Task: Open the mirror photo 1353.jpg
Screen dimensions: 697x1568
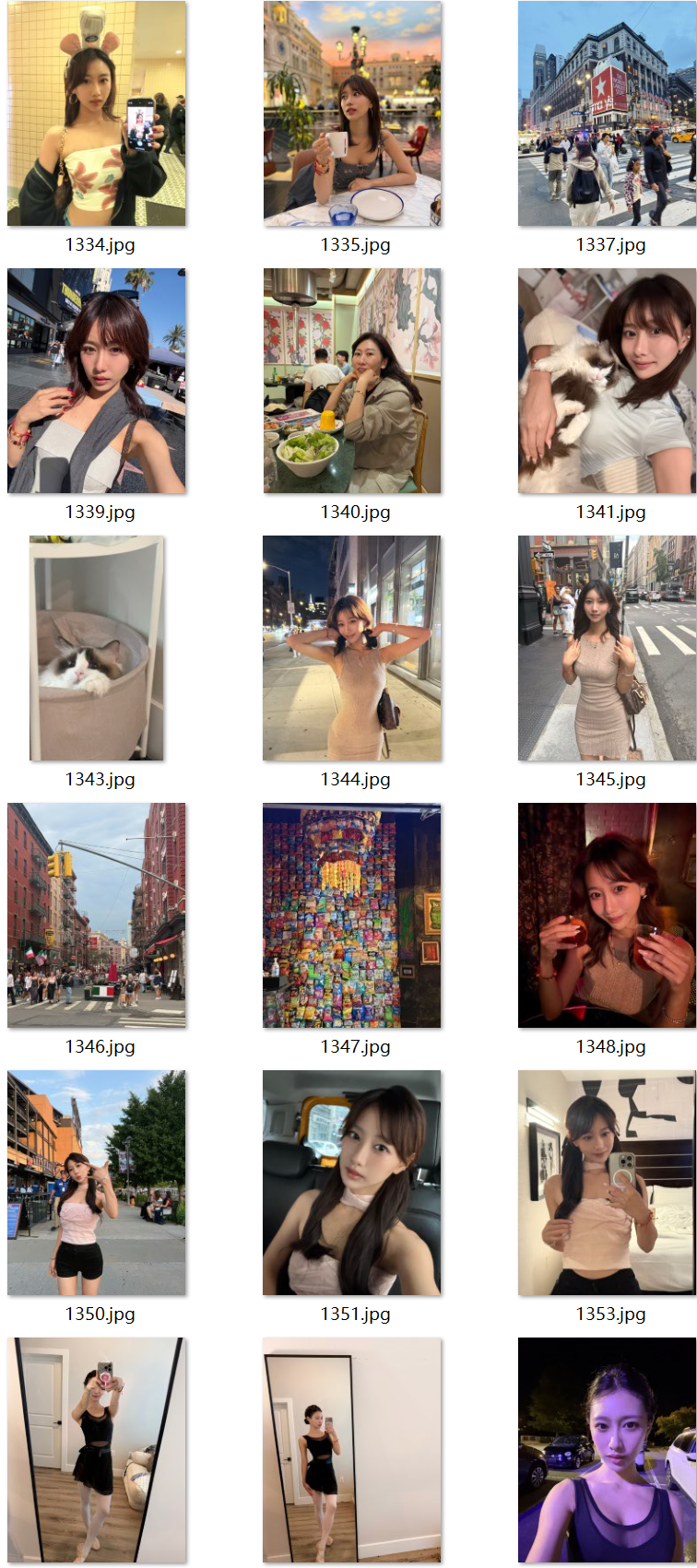Action: (x=607, y=1183)
